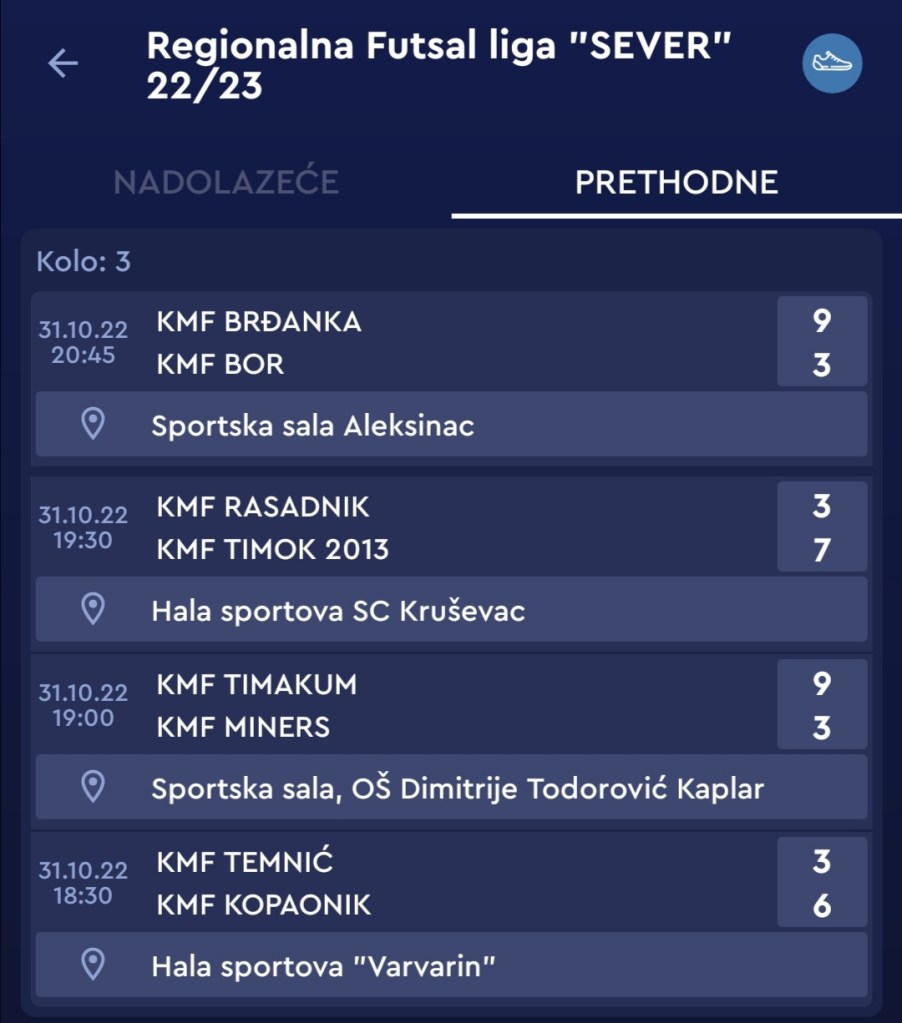
Task: Go back using the arrow
Action: point(63,64)
